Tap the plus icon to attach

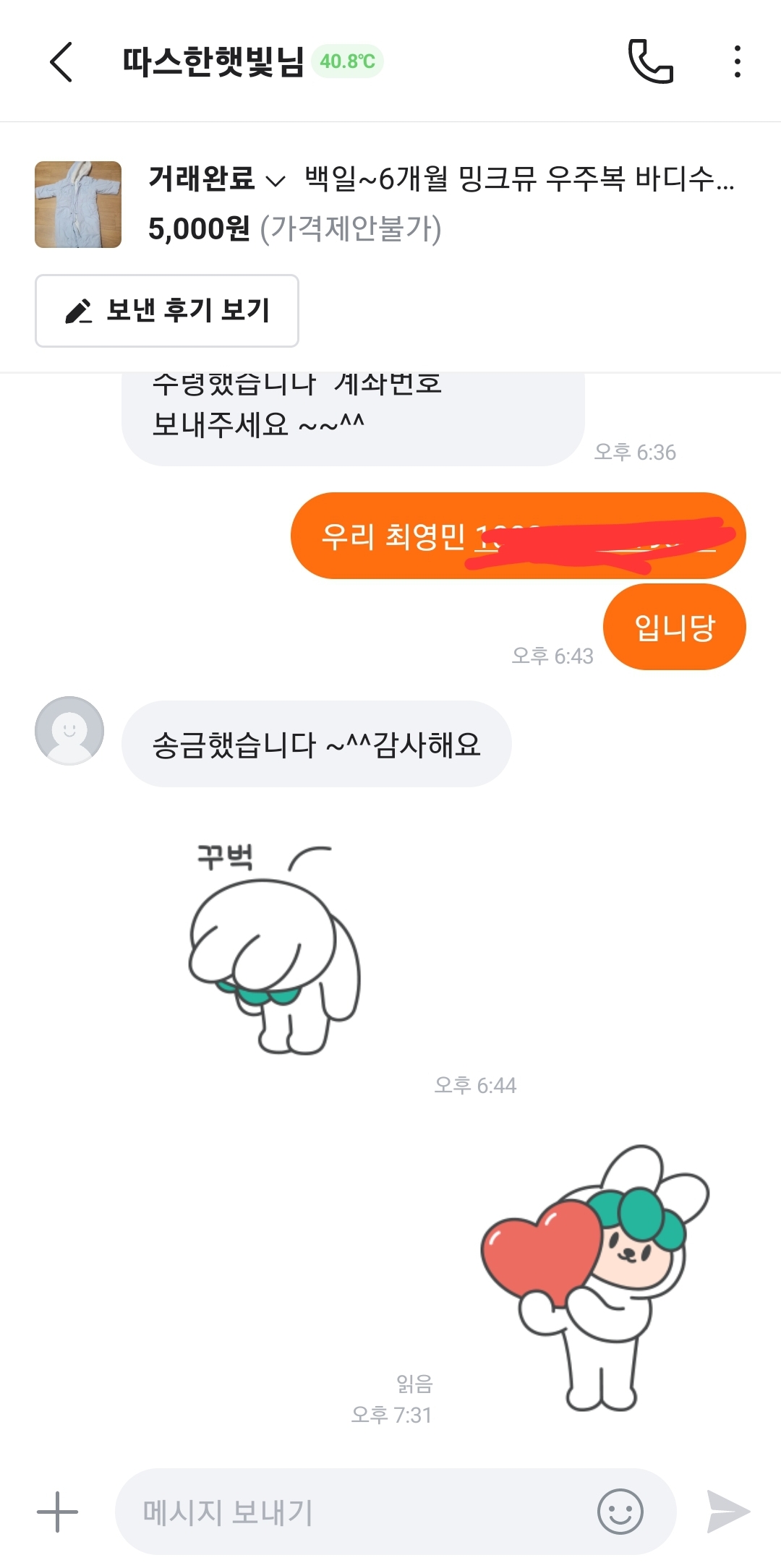click(57, 1512)
